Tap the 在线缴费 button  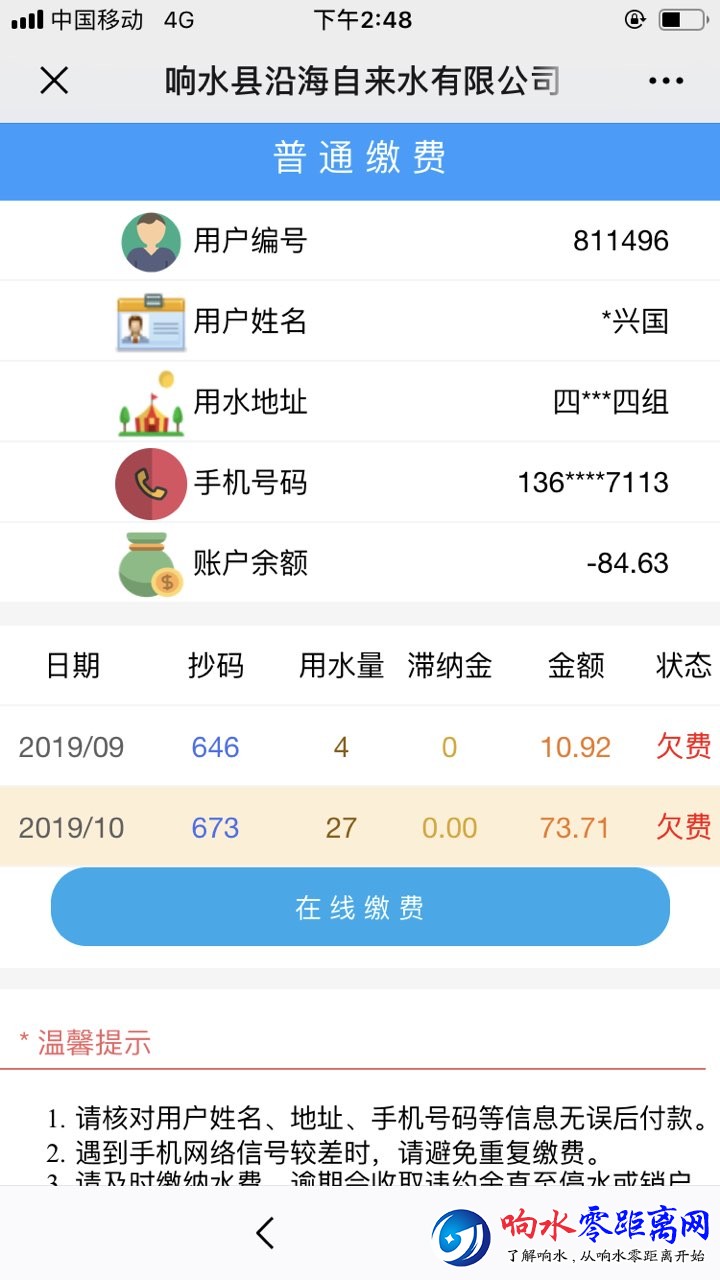tap(360, 907)
